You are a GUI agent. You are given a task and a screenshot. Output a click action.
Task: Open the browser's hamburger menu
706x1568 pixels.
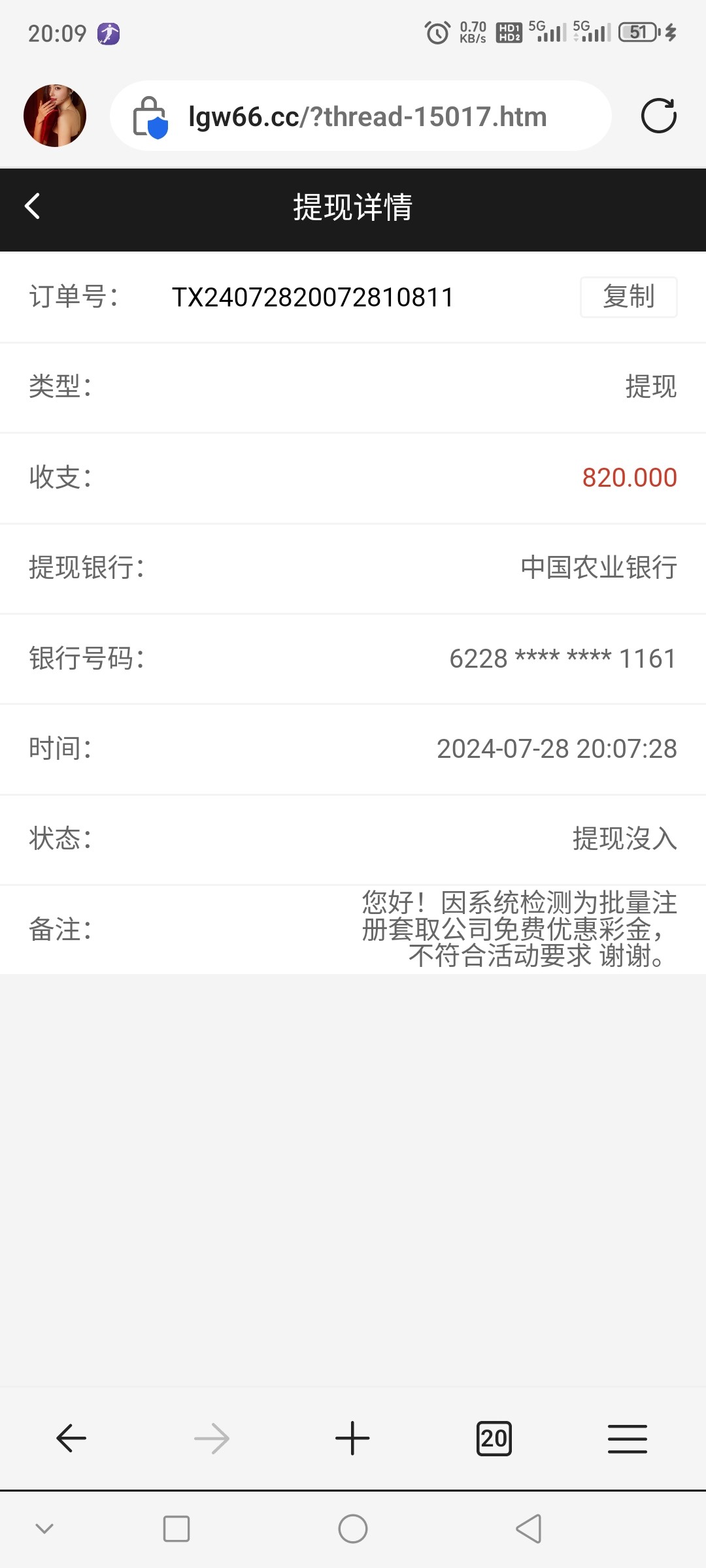(x=627, y=1439)
